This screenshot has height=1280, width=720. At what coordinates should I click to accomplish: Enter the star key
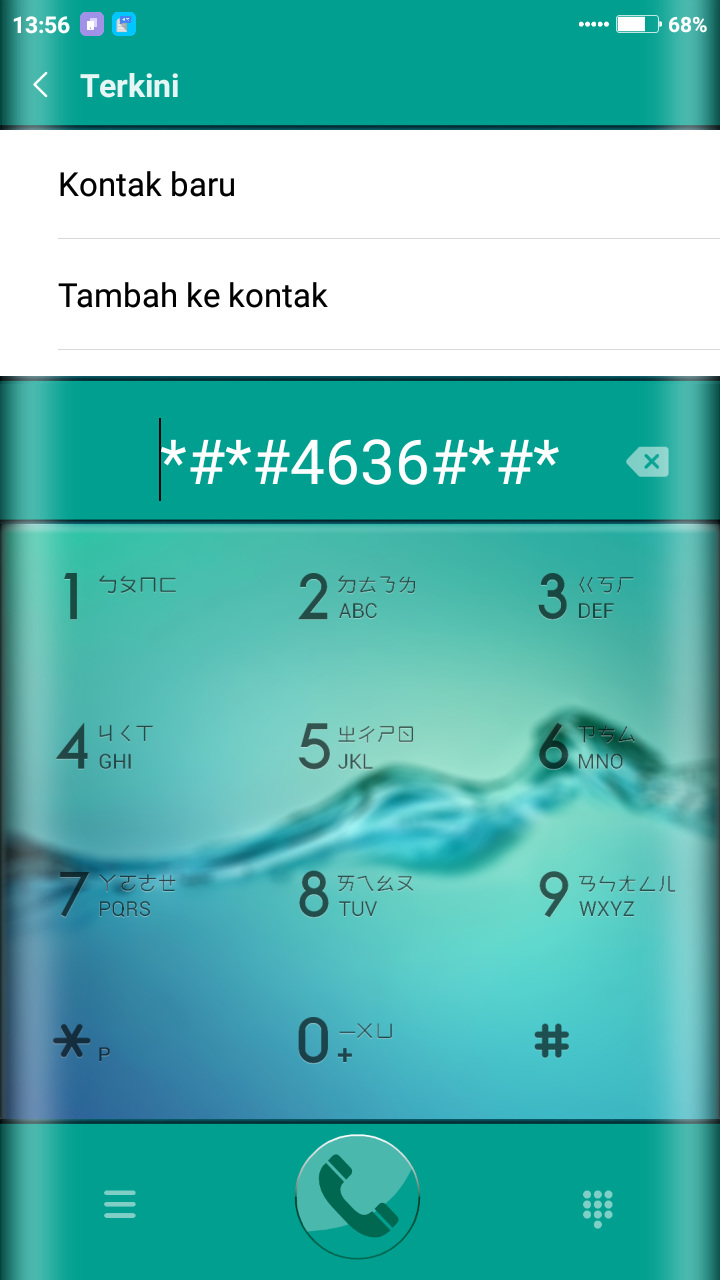point(80,1042)
